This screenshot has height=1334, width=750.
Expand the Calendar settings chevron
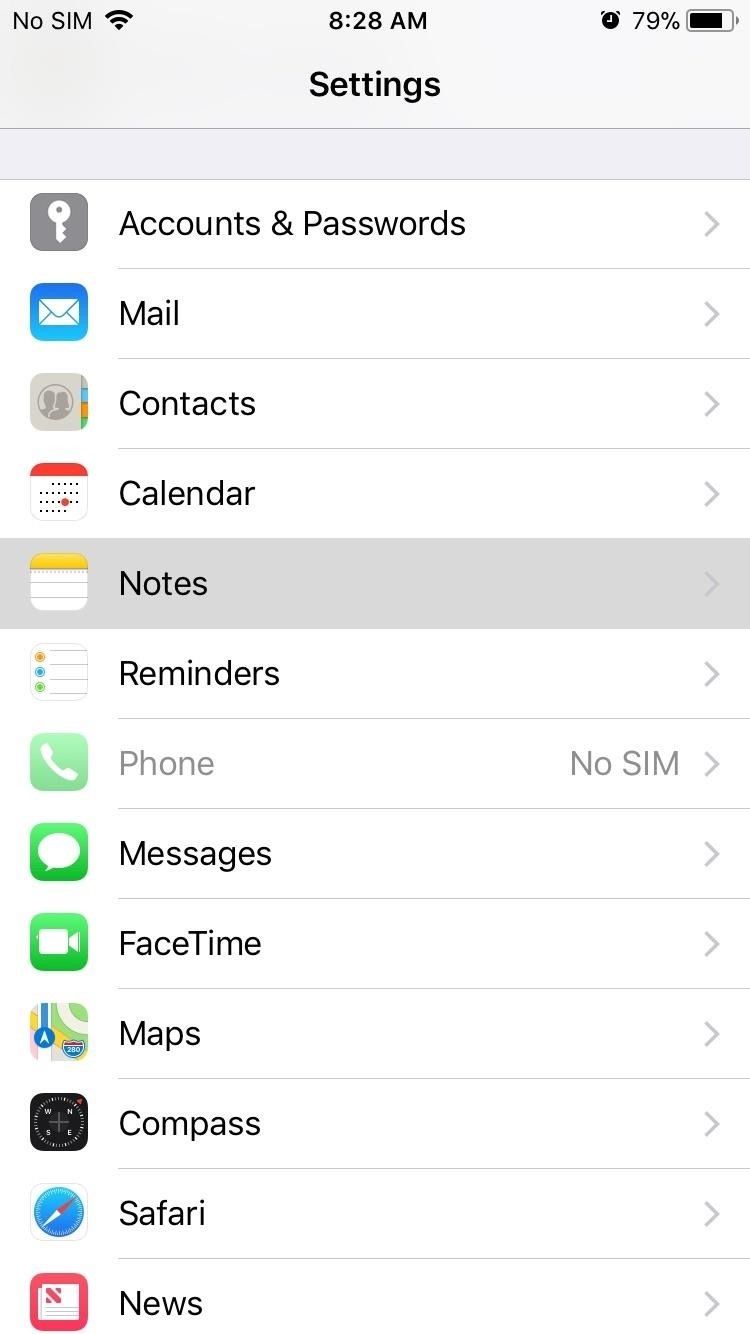tap(711, 494)
